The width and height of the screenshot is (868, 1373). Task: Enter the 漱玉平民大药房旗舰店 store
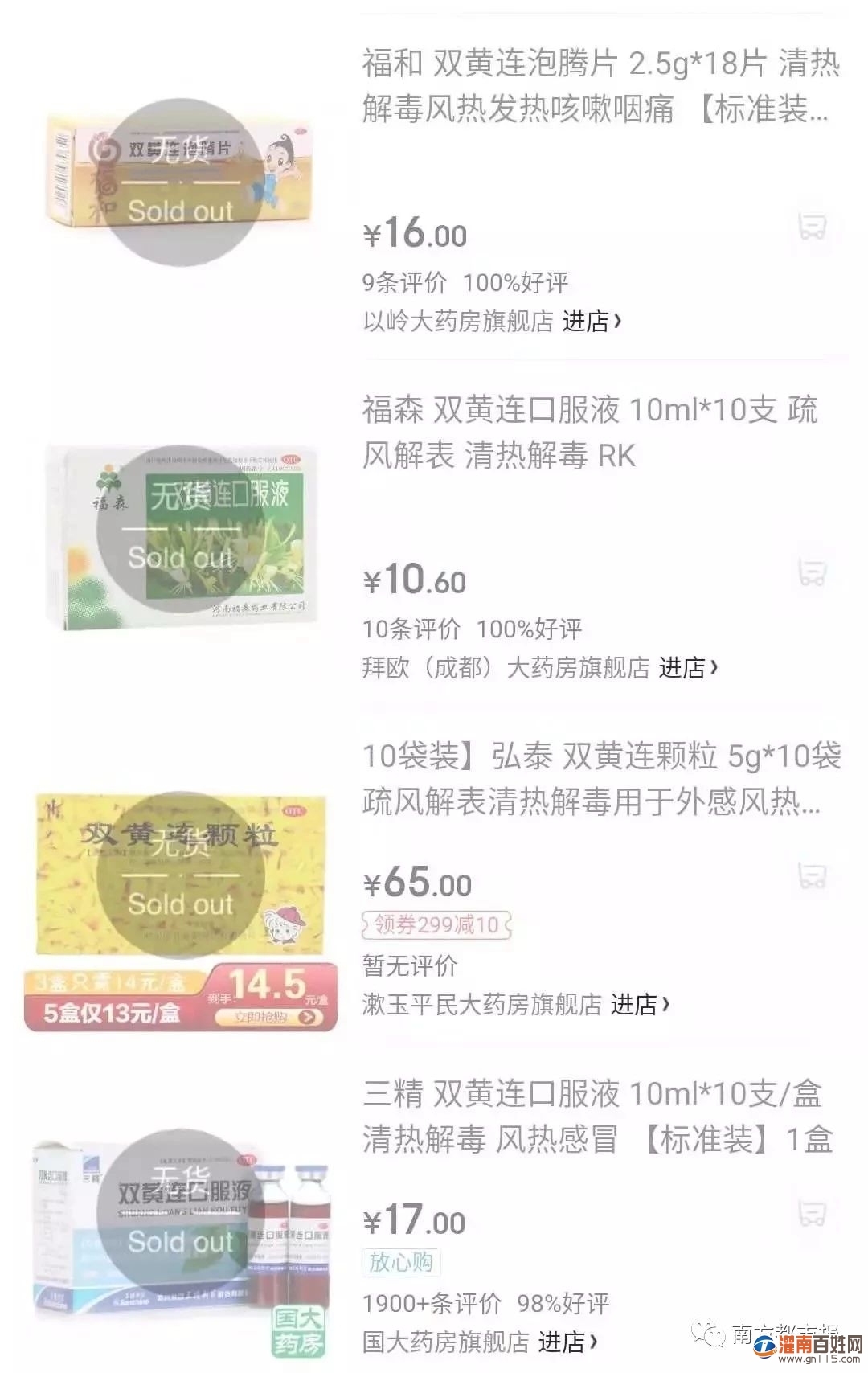coord(640,1005)
